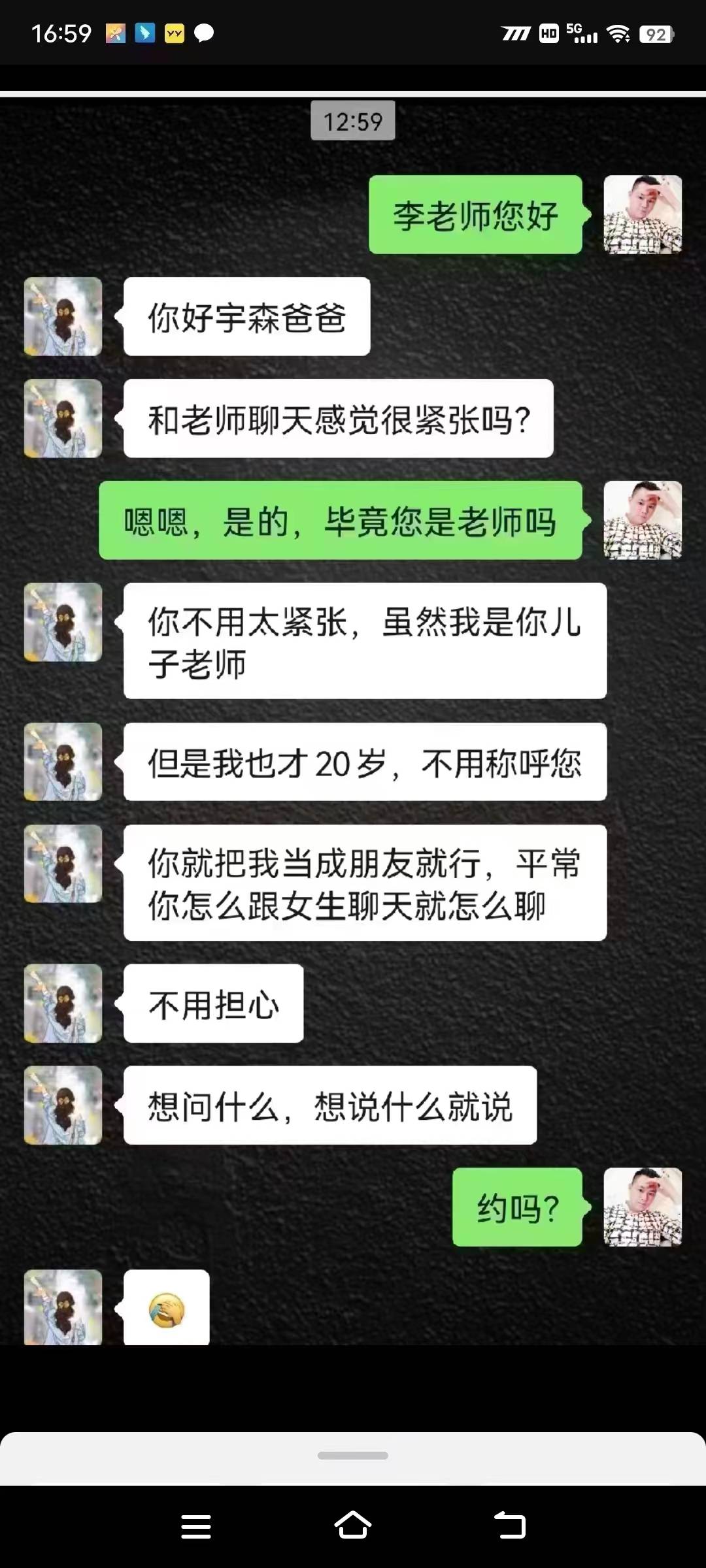706x1568 pixels.
Task: Open the recent apps menu button
Action: [196, 1526]
